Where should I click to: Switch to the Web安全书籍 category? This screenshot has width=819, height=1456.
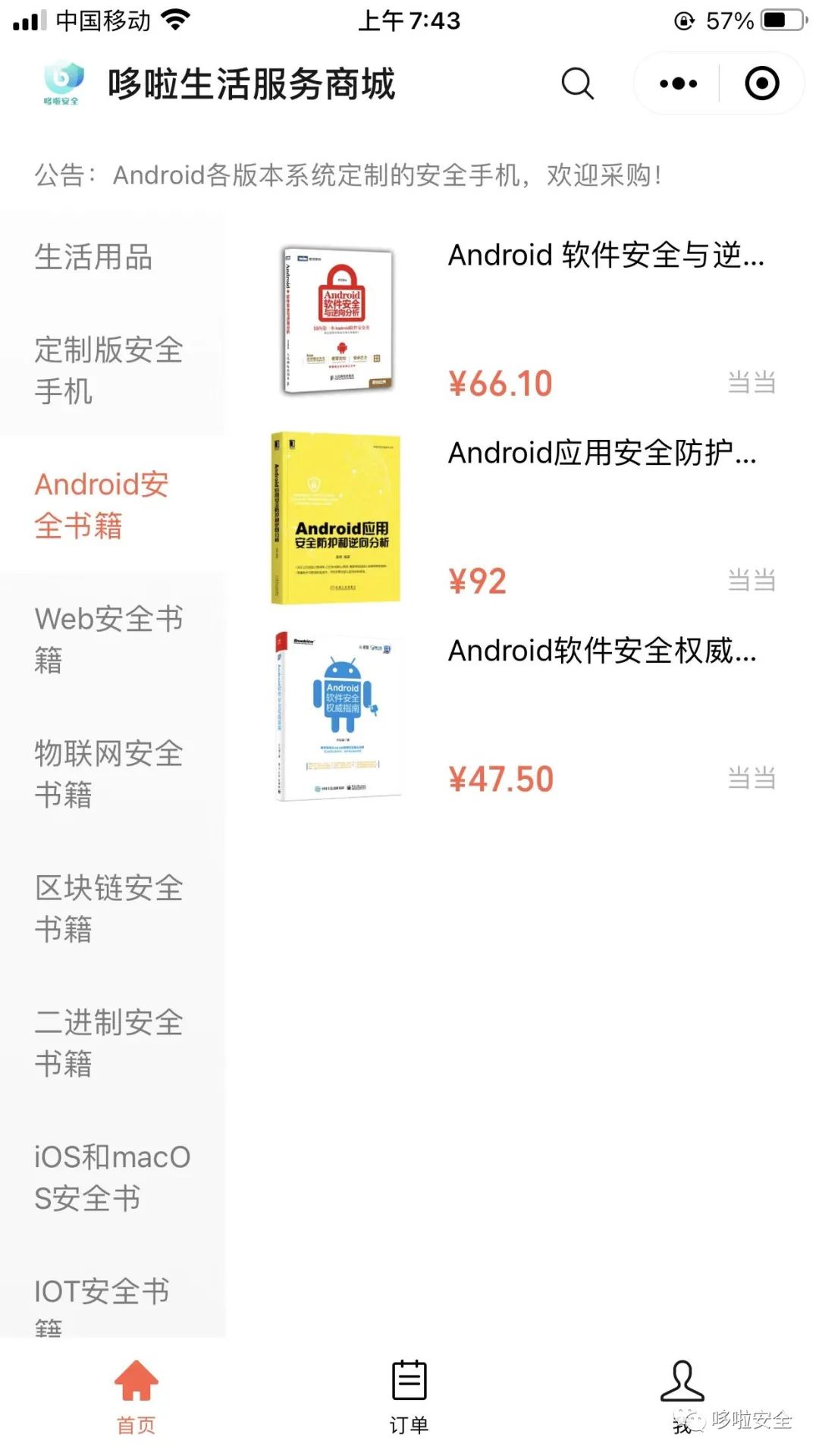[112, 639]
